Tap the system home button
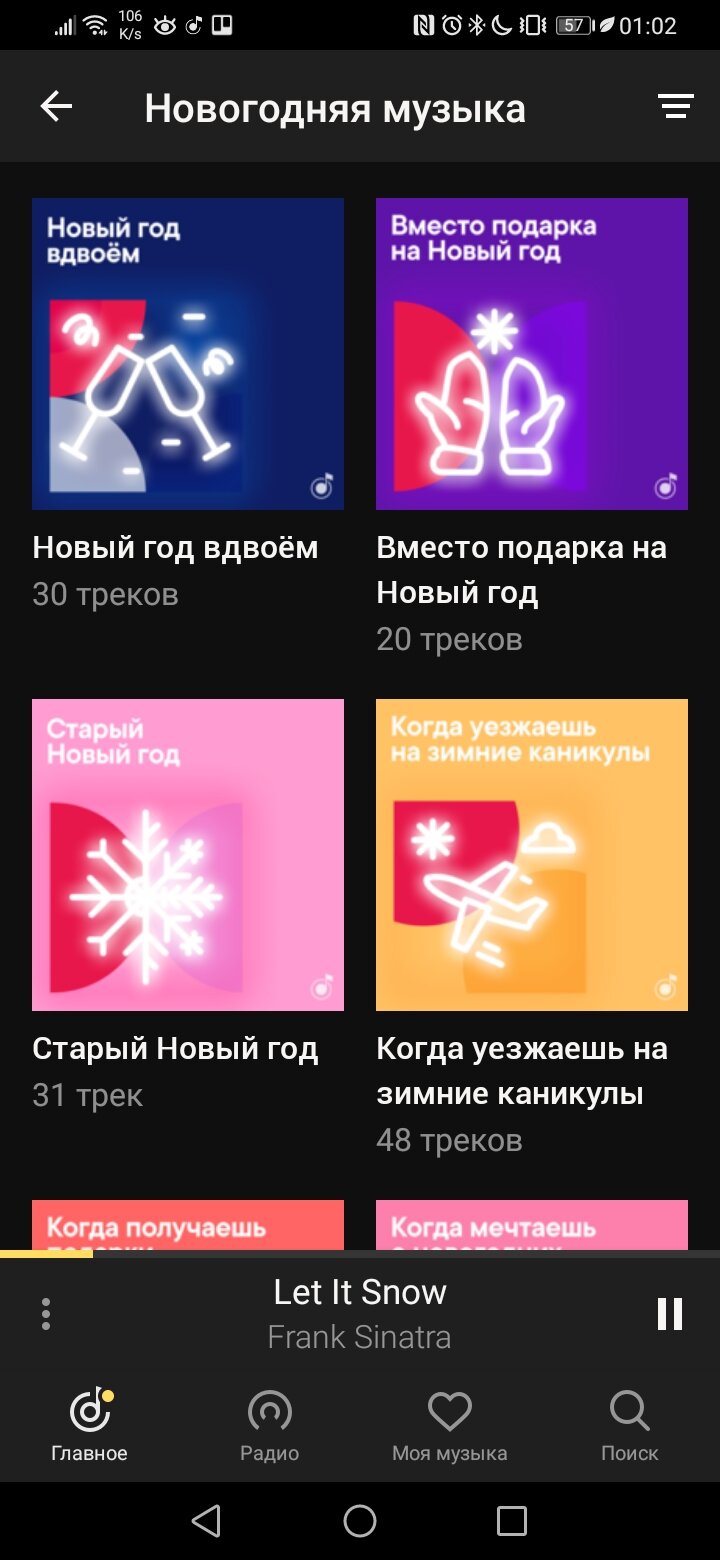720x1560 pixels. (x=360, y=1521)
